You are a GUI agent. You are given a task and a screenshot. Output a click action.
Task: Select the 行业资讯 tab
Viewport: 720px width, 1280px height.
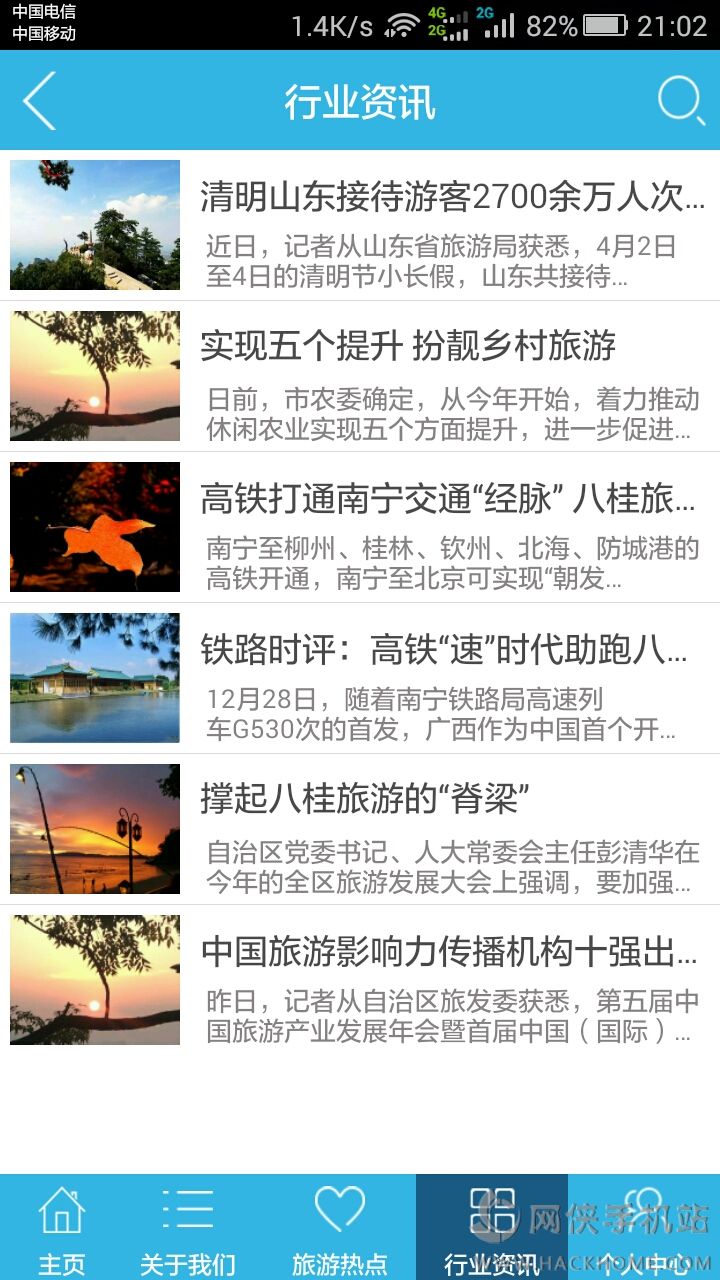pyautogui.click(x=492, y=1228)
